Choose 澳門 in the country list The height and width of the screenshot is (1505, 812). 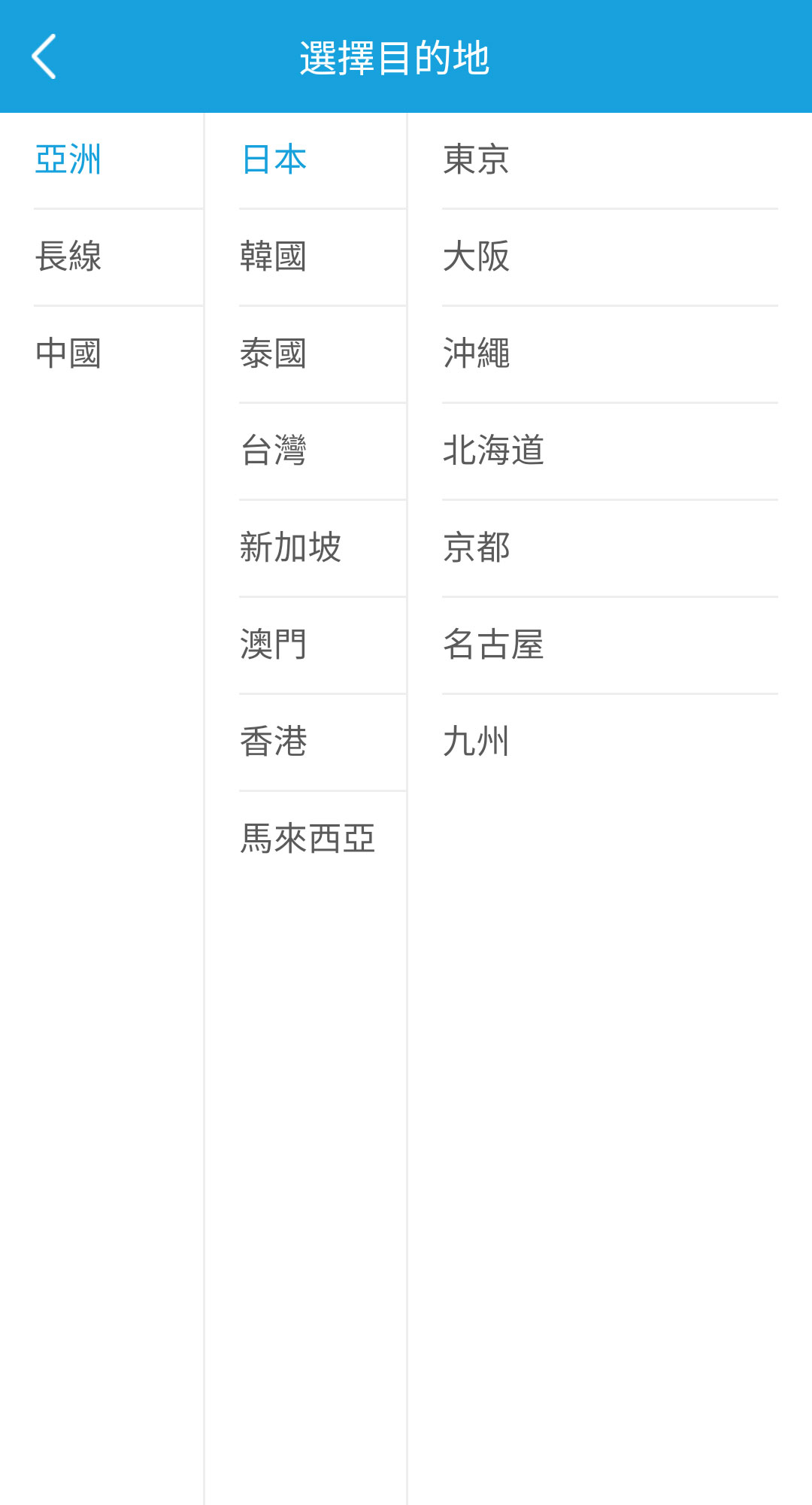click(274, 645)
